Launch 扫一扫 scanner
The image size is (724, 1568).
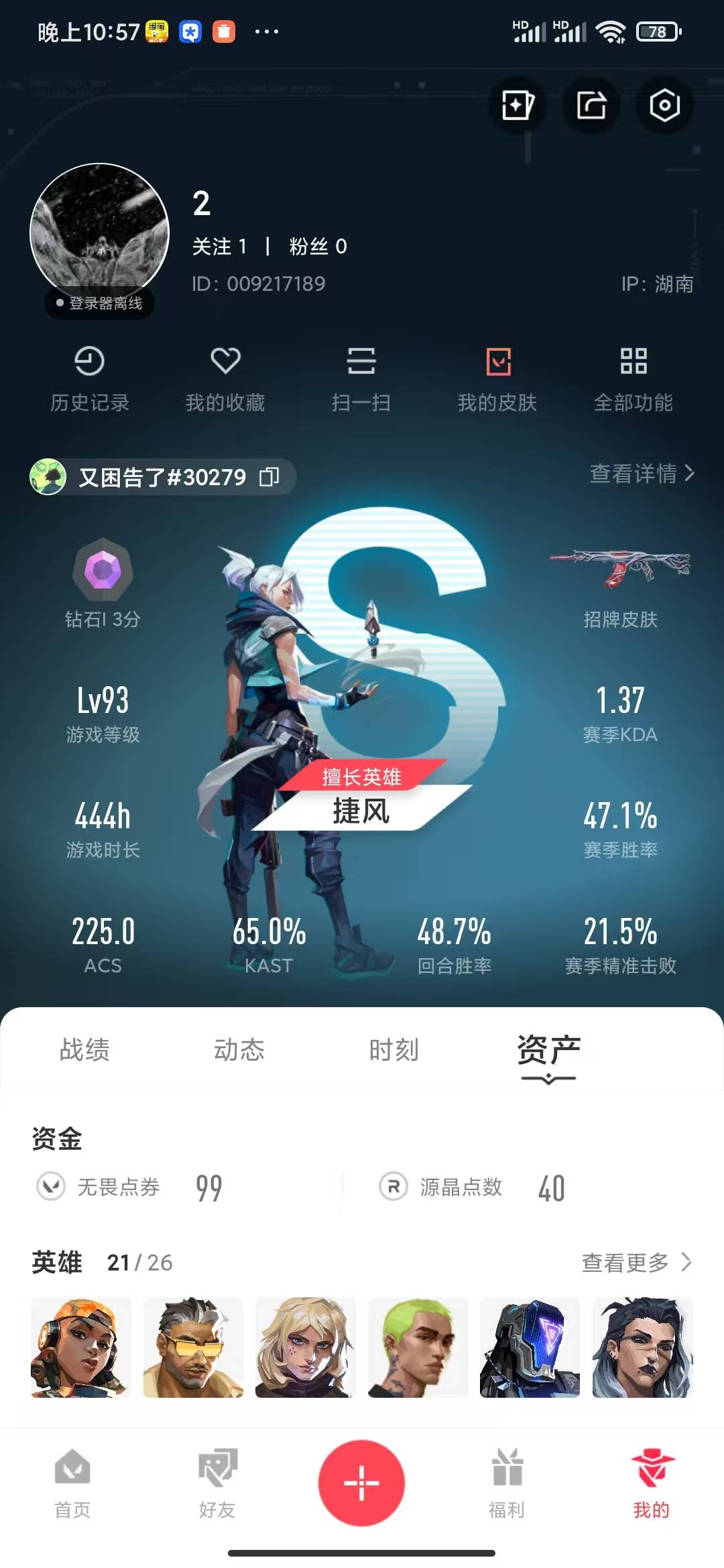pos(361,379)
